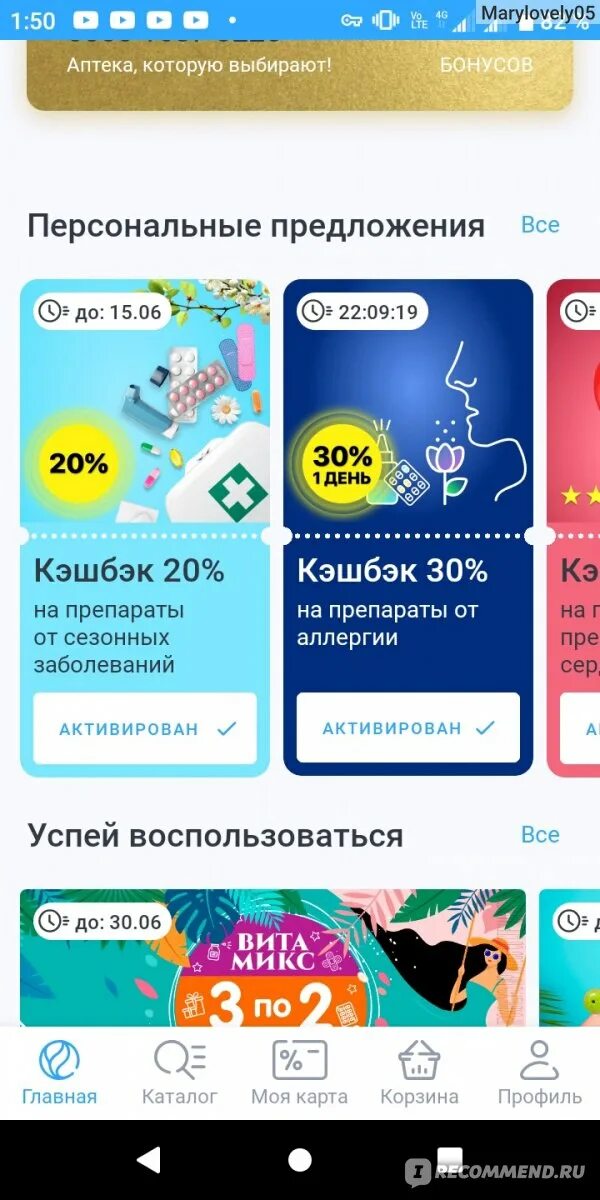The width and height of the screenshot is (600, 1200).
Task: Open the Профиль tab
Action: 539,1073
